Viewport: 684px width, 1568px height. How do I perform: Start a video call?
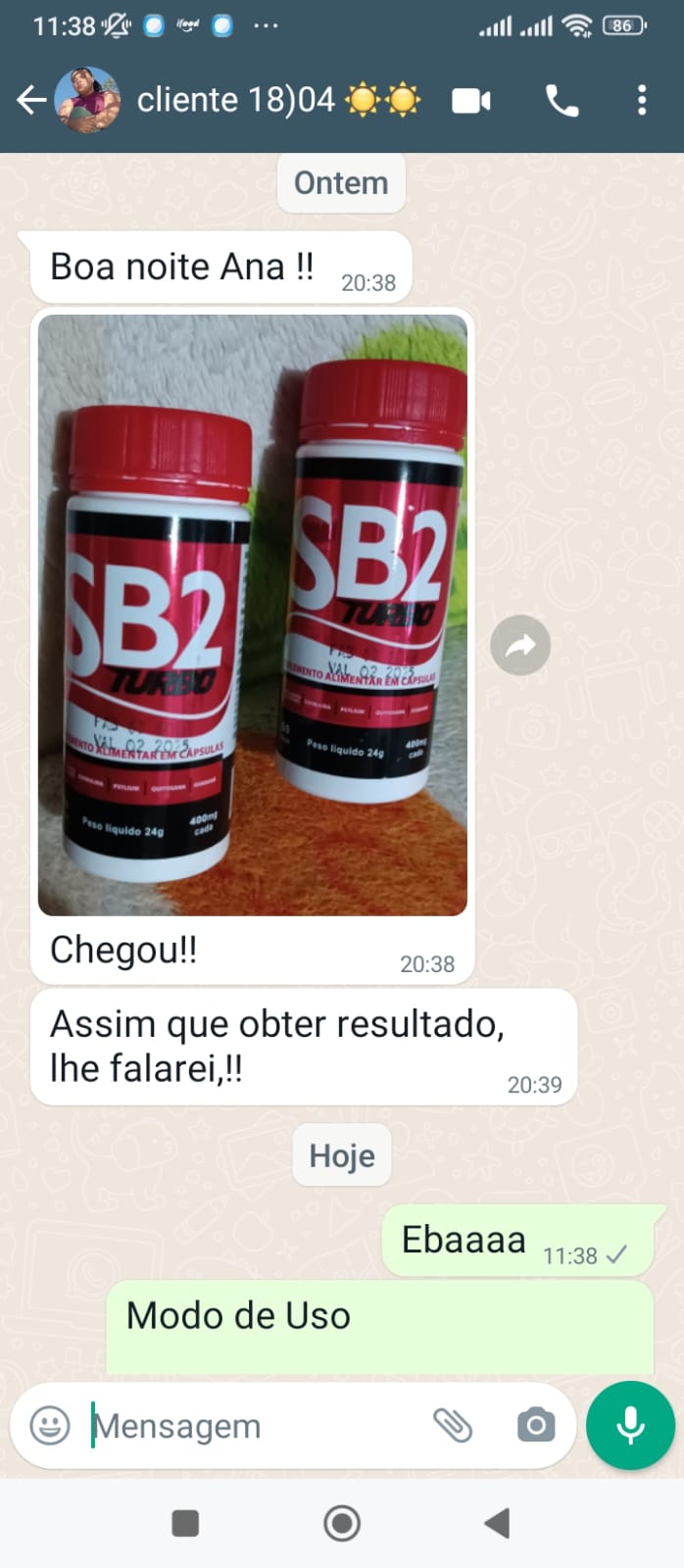pyautogui.click(x=470, y=100)
